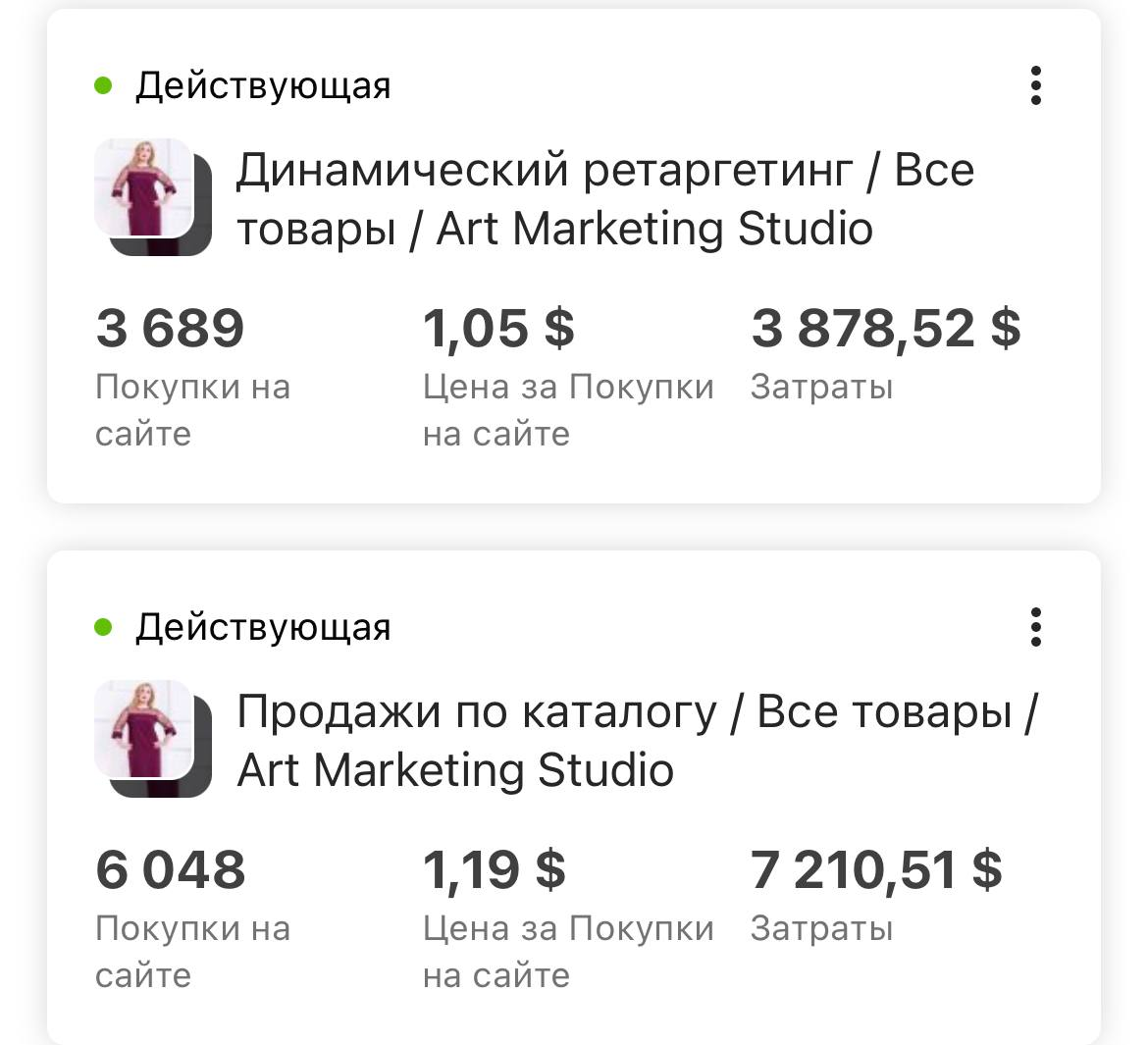Open overflow menu for Динамический ретаргетинг campaign
Screen dimensions: 1148x1045
[1035, 85]
